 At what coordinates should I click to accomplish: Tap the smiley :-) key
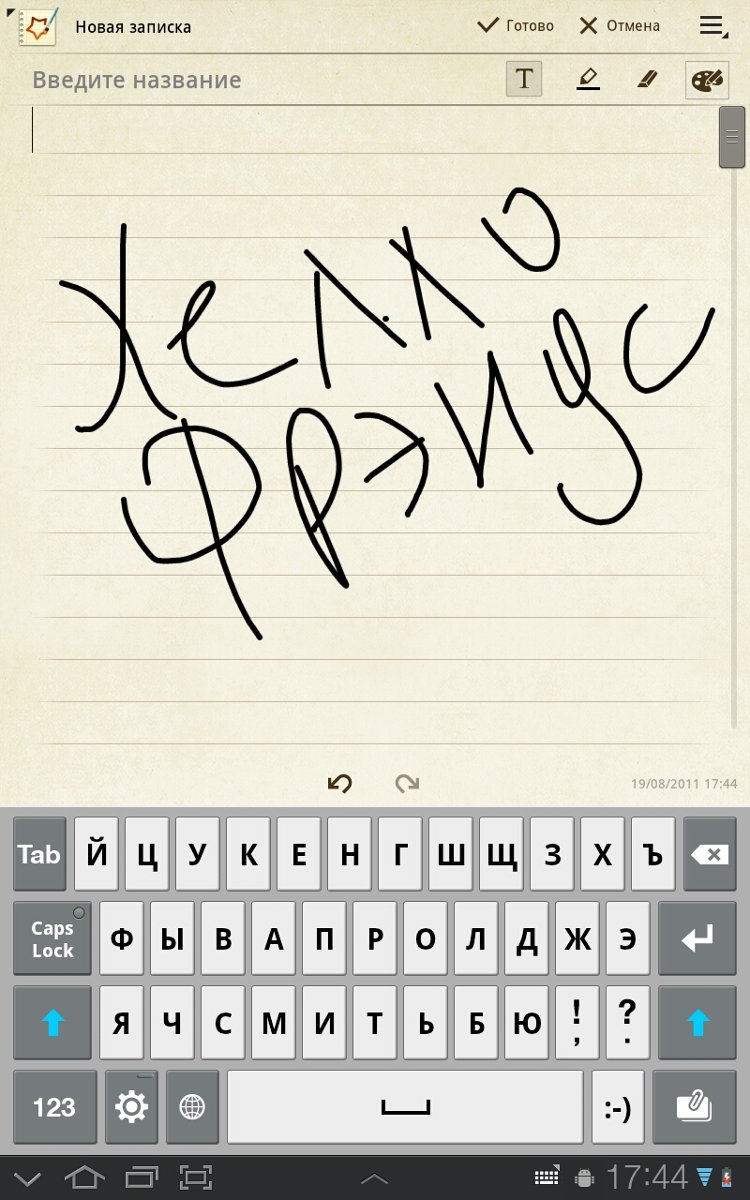coord(618,1107)
